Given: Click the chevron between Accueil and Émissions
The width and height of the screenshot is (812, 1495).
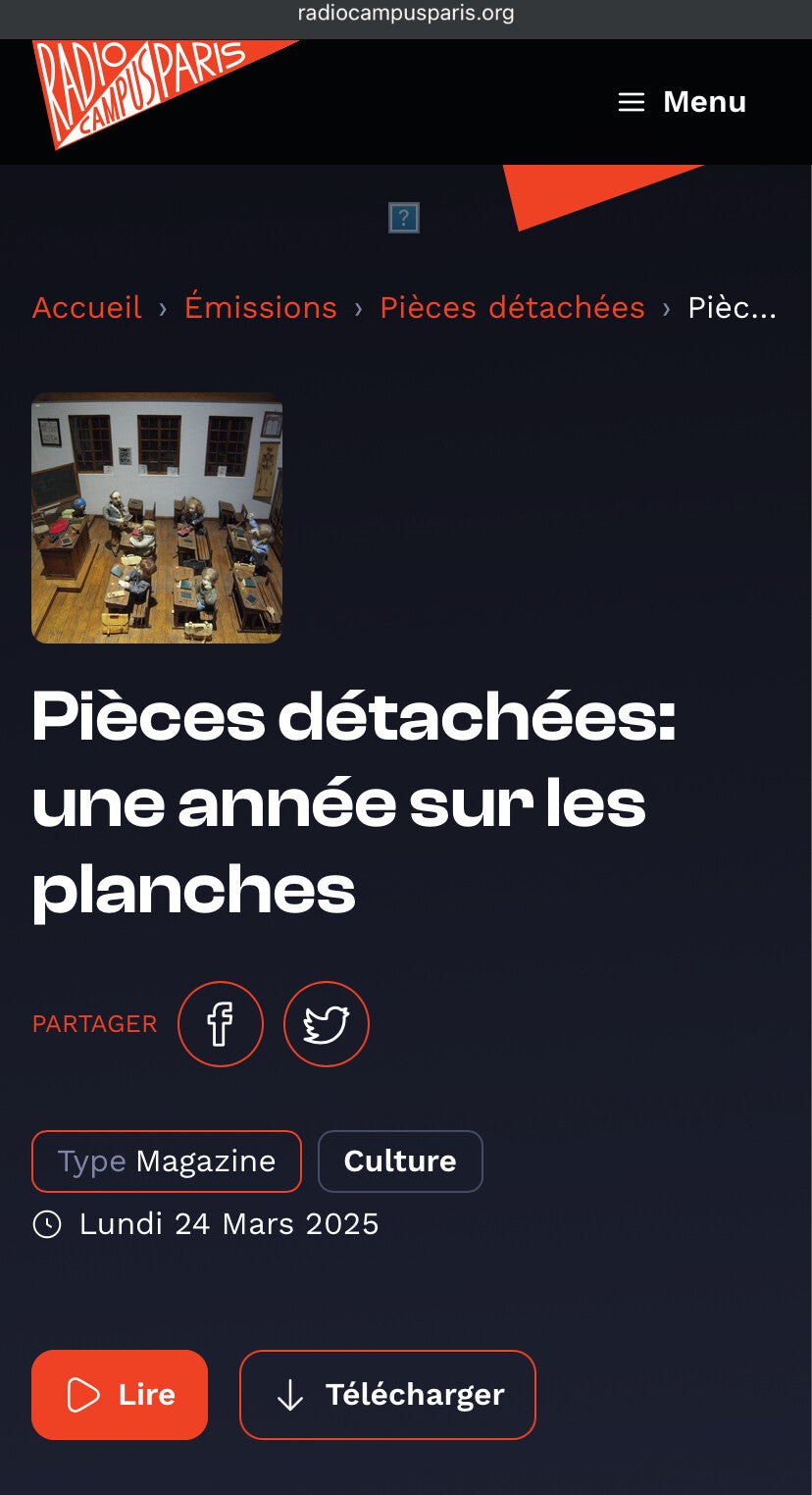Looking at the screenshot, I should (162, 307).
